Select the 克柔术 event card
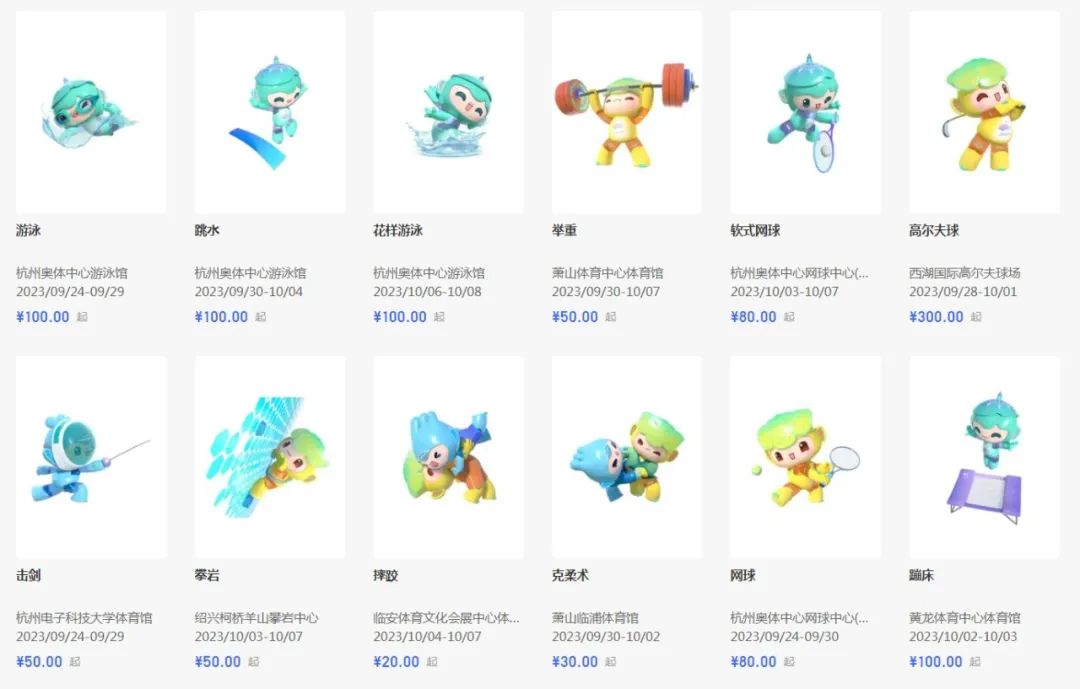1080x689 pixels. (x=627, y=457)
